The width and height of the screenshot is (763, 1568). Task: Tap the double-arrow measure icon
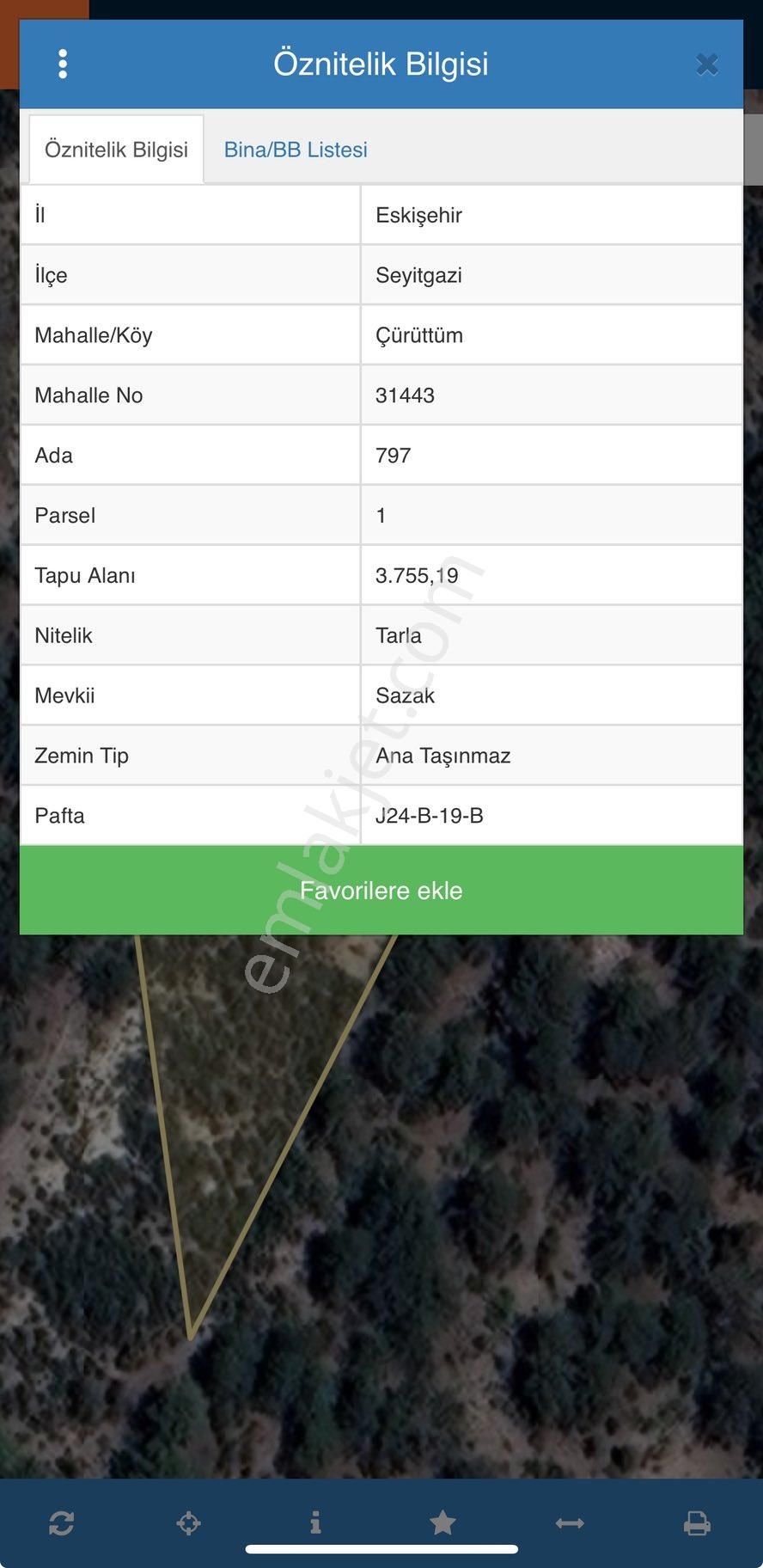coord(570,1523)
